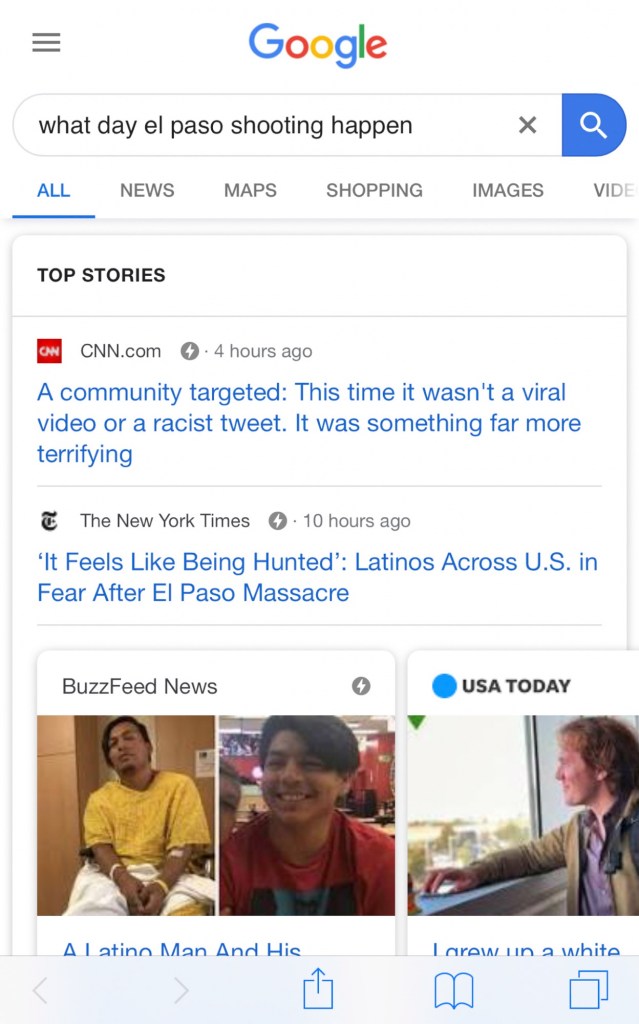639x1024 pixels.
Task: Switch to the Shopping tab
Action: tap(374, 190)
